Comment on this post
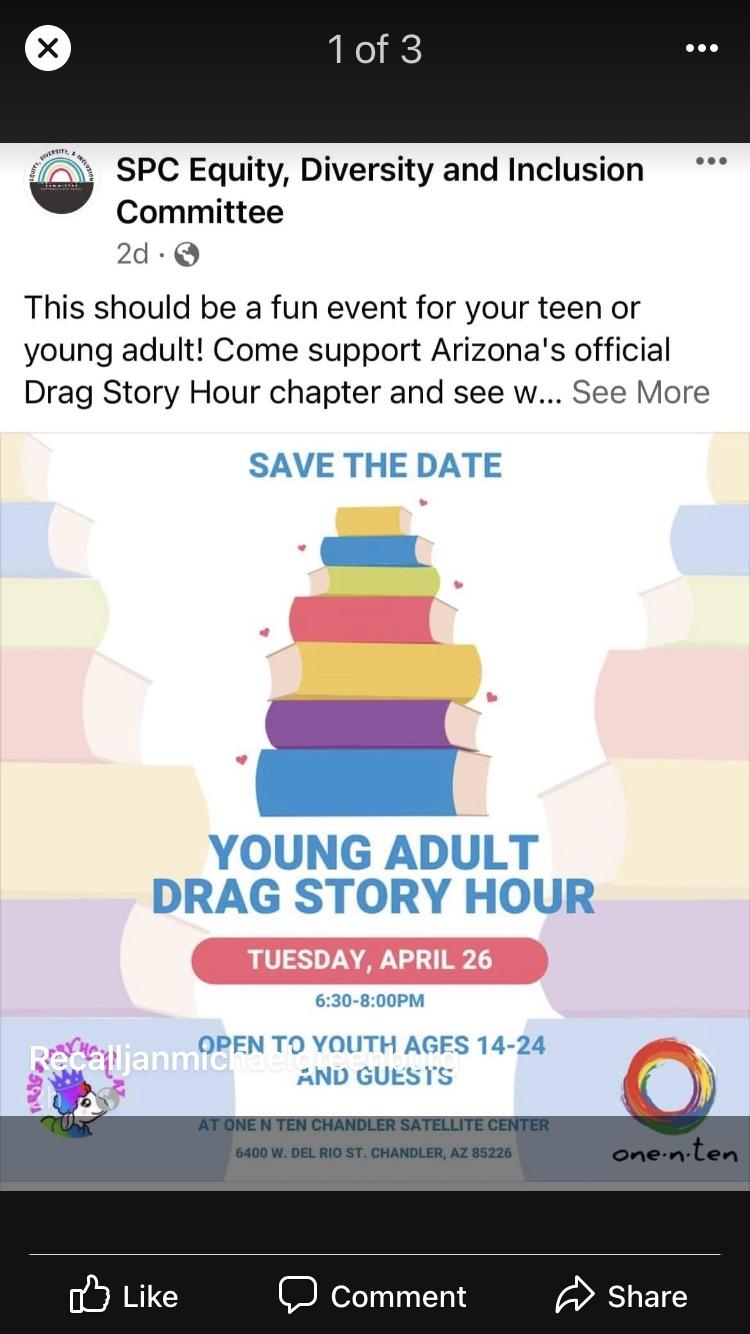This screenshot has width=750, height=1334. coord(372,1296)
